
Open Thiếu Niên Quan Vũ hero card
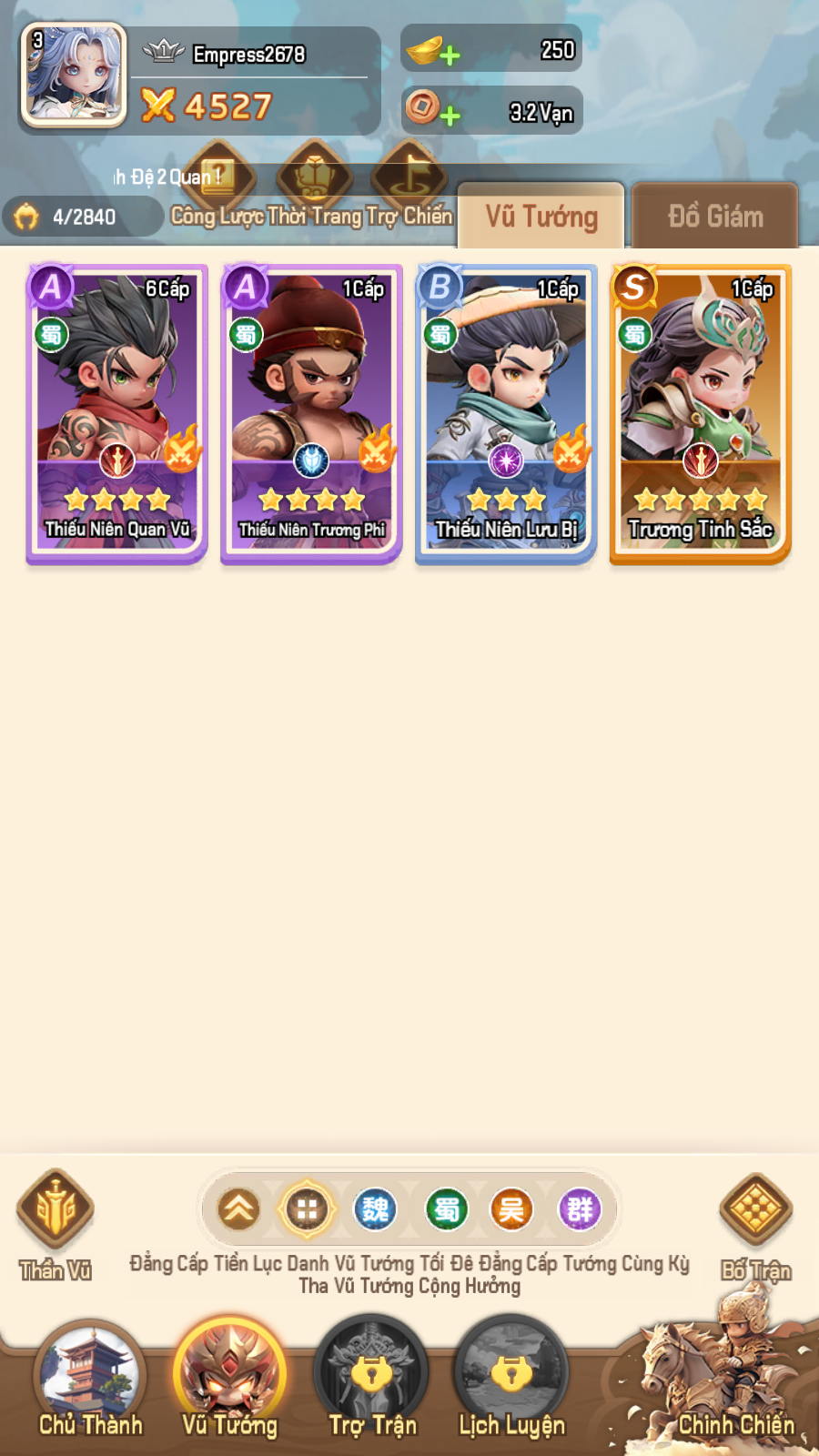[117, 414]
